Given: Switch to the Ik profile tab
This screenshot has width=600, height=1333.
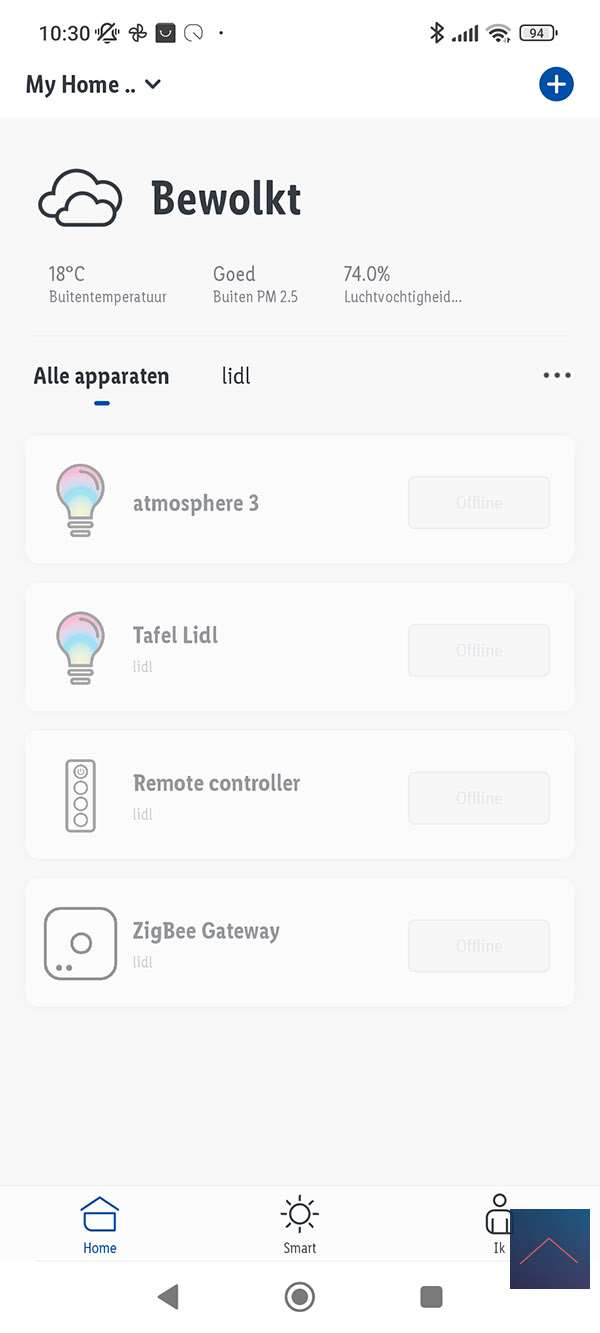Looking at the screenshot, I should point(497,1222).
